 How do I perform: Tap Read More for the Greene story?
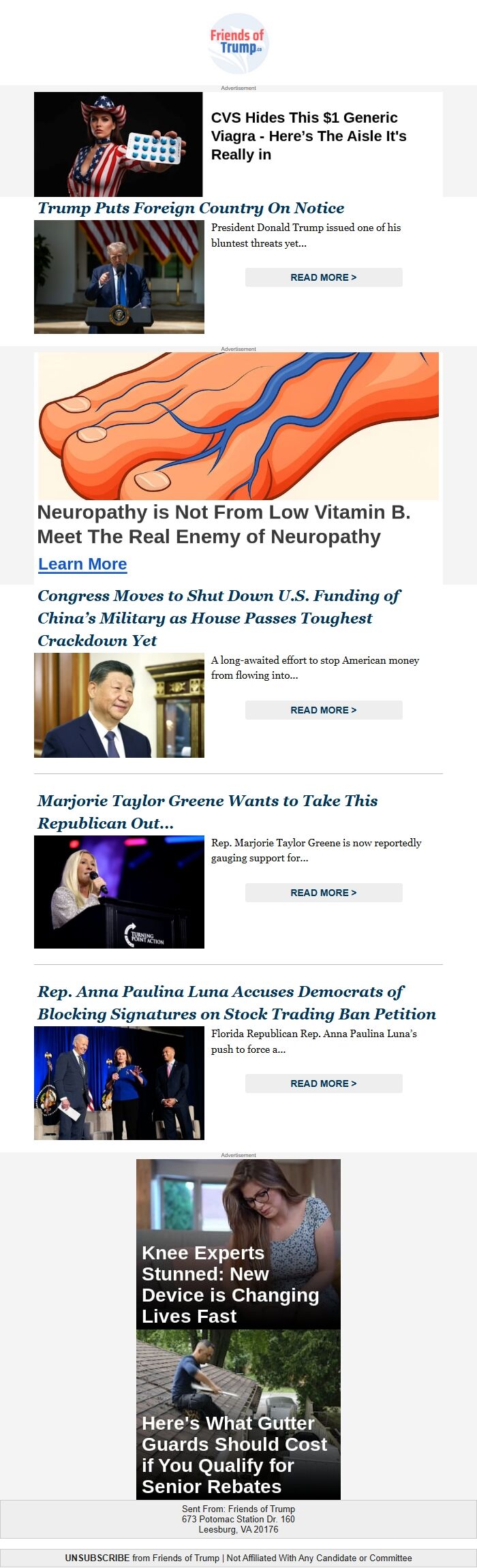tap(324, 893)
